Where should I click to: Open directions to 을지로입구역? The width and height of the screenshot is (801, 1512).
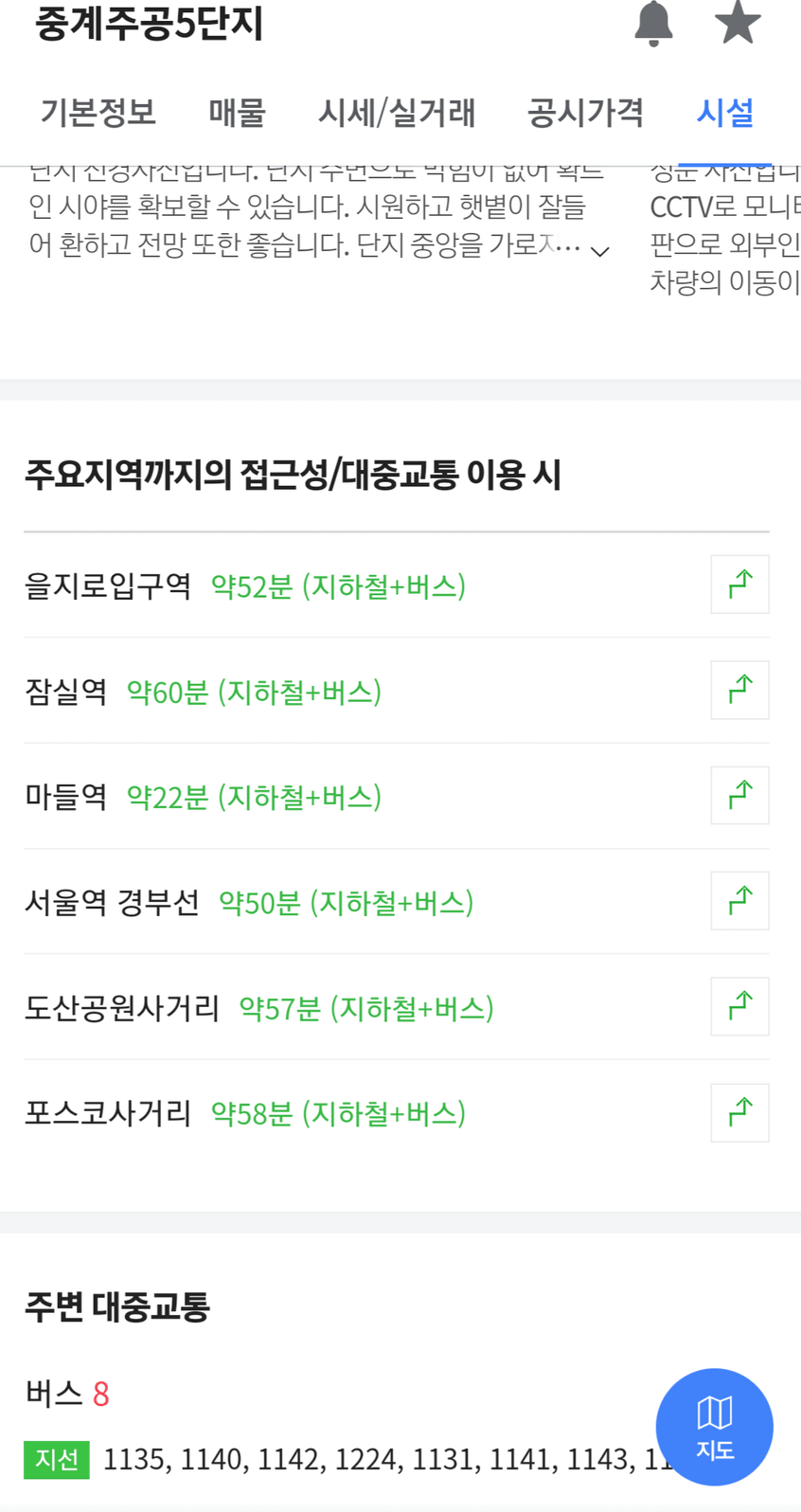click(739, 585)
